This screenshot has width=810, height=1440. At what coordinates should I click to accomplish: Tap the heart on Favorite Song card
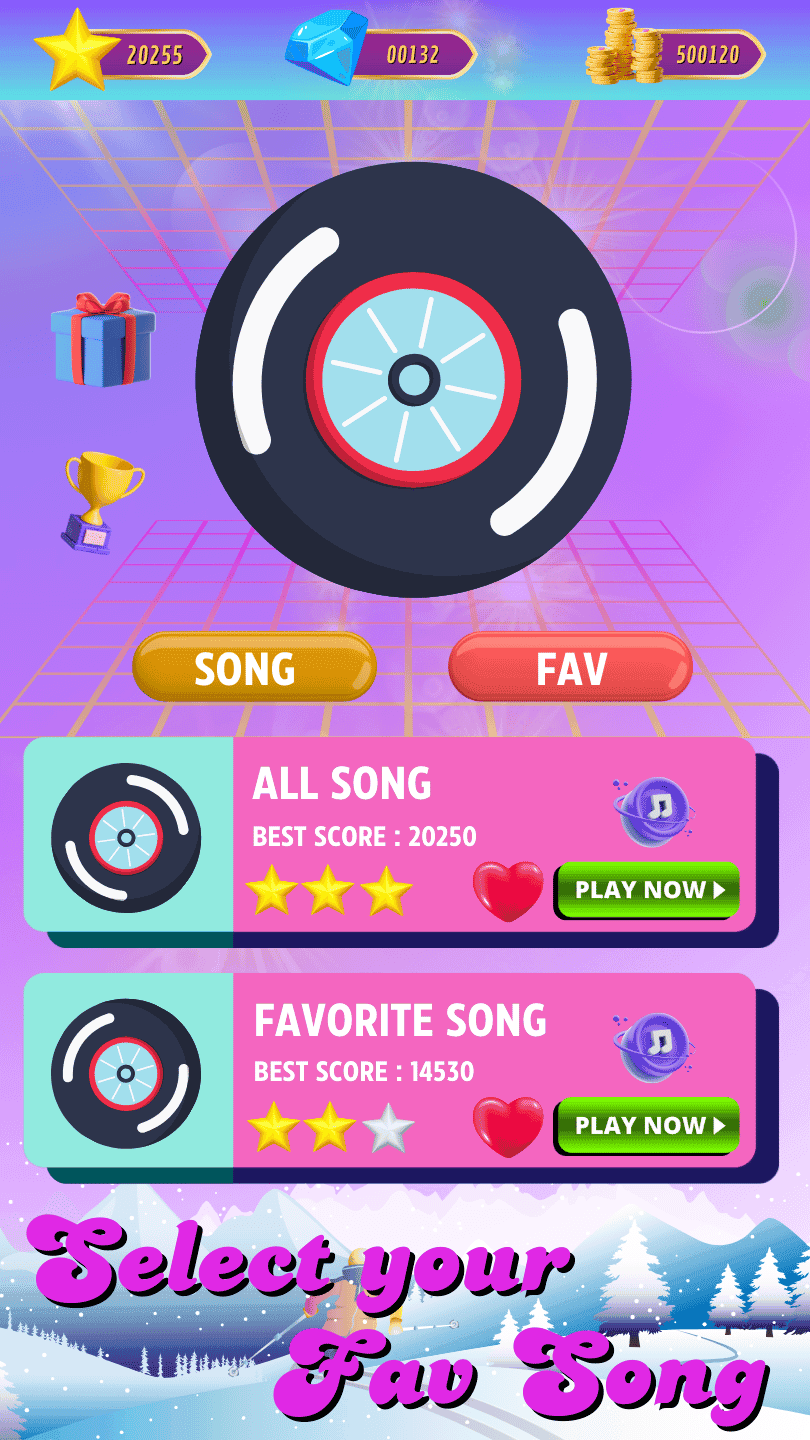(508, 1126)
